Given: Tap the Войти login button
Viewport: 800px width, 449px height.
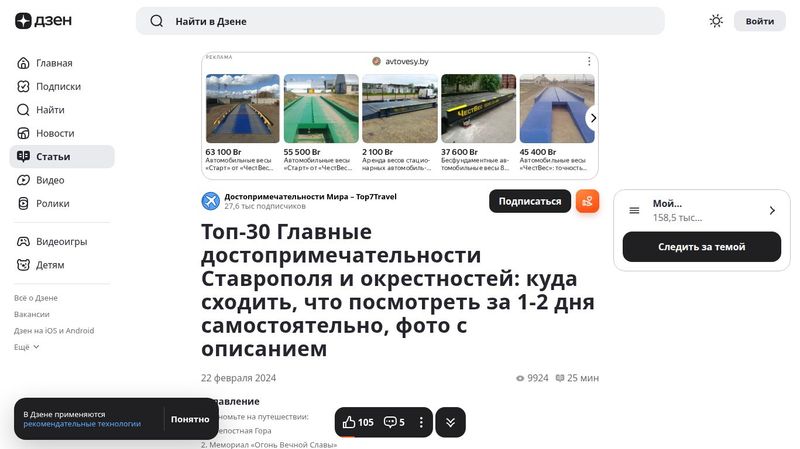Looking at the screenshot, I should point(759,21).
